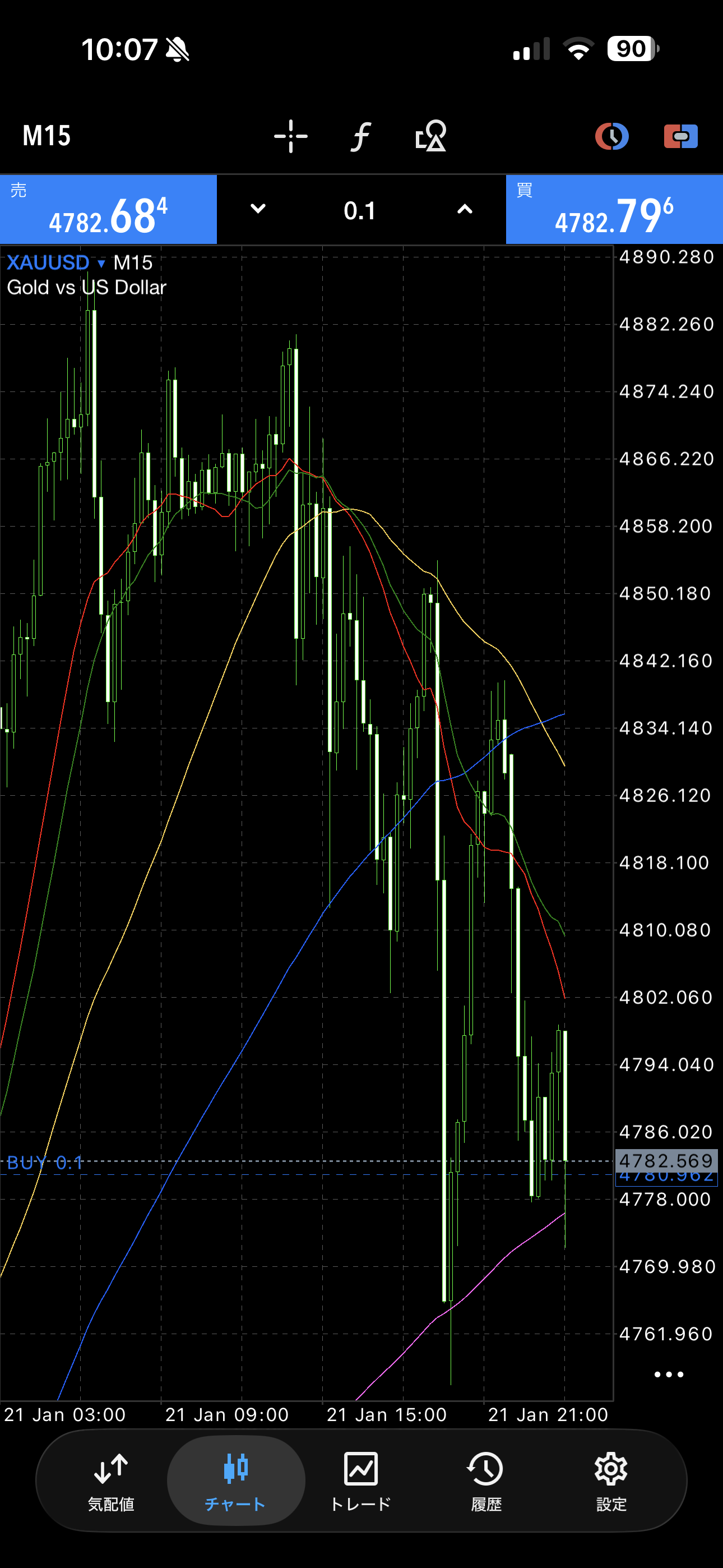Sell at 4782.68
The image size is (723, 1568).
(x=108, y=210)
